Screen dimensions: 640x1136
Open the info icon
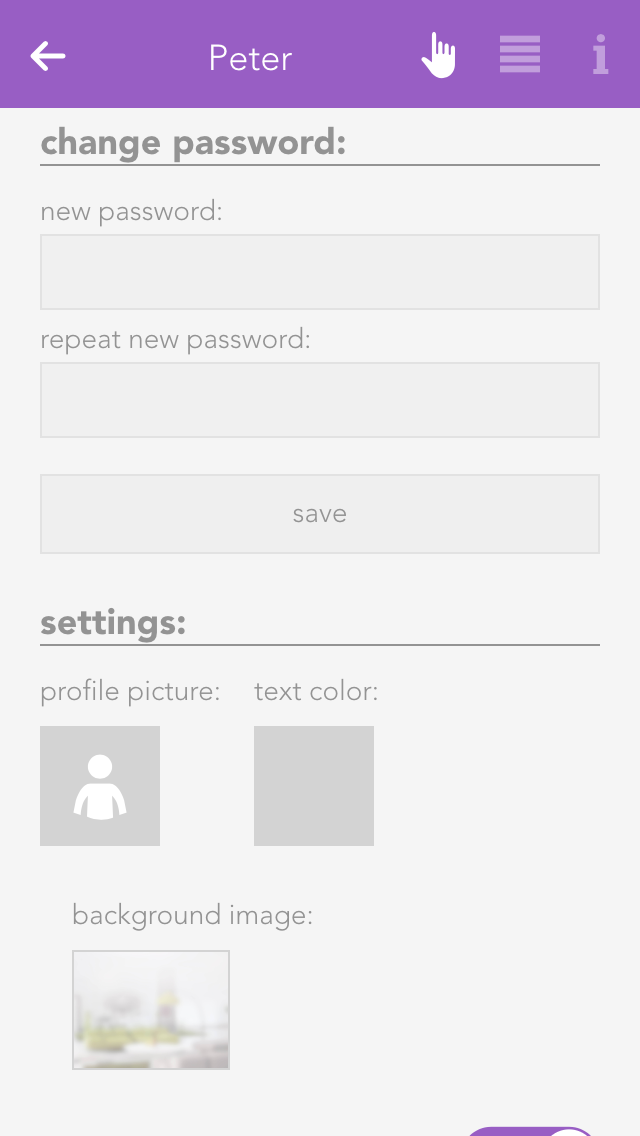tap(600, 55)
